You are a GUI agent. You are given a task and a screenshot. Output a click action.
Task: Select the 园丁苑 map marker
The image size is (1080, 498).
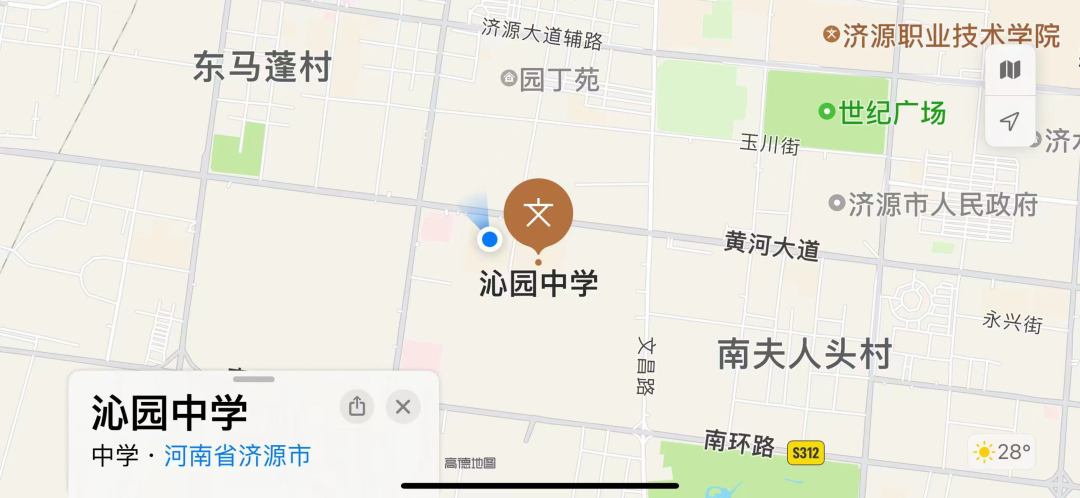click(509, 78)
